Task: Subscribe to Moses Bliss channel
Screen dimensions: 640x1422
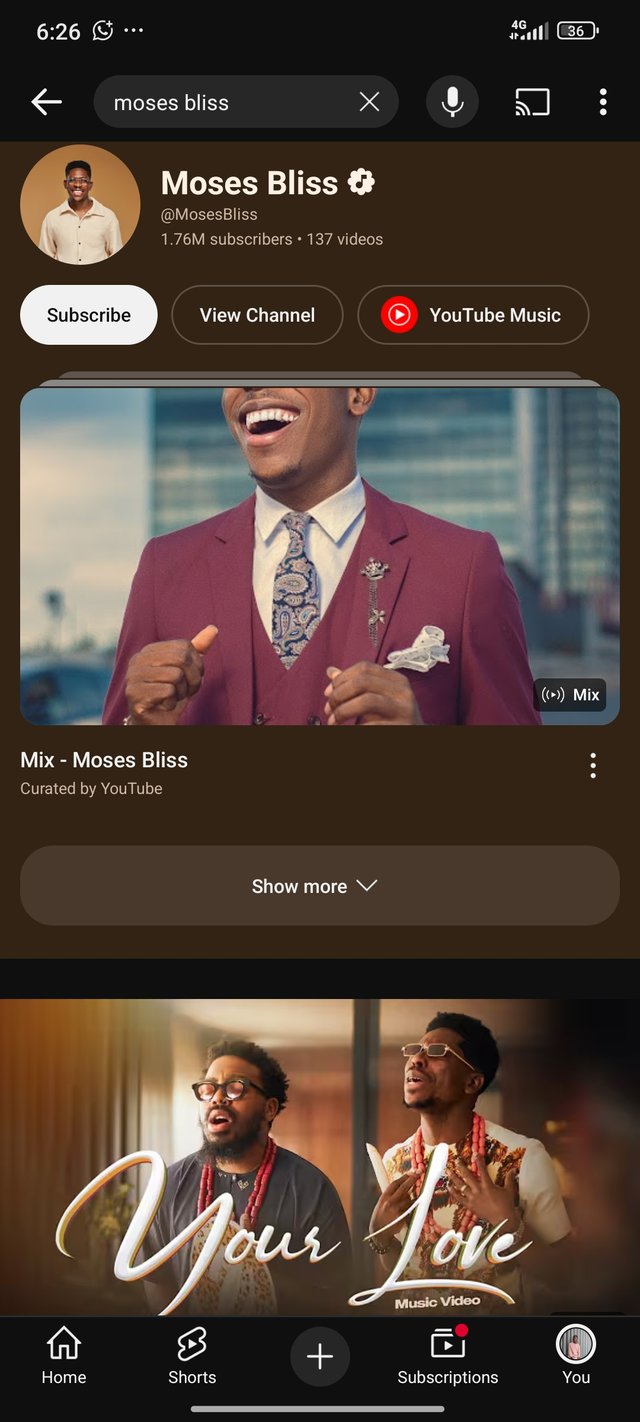Action: click(89, 315)
